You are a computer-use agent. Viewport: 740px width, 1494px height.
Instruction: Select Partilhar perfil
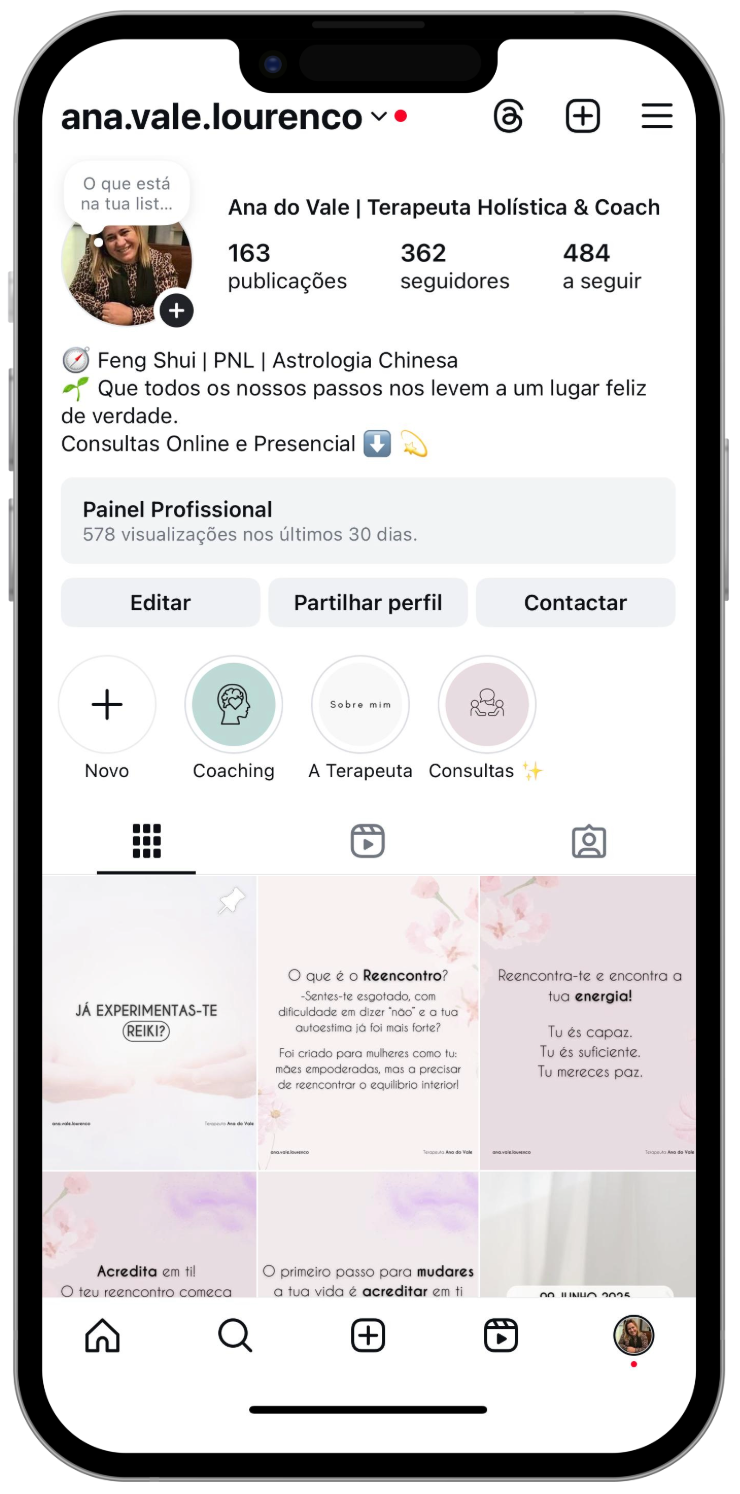[368, 602]
